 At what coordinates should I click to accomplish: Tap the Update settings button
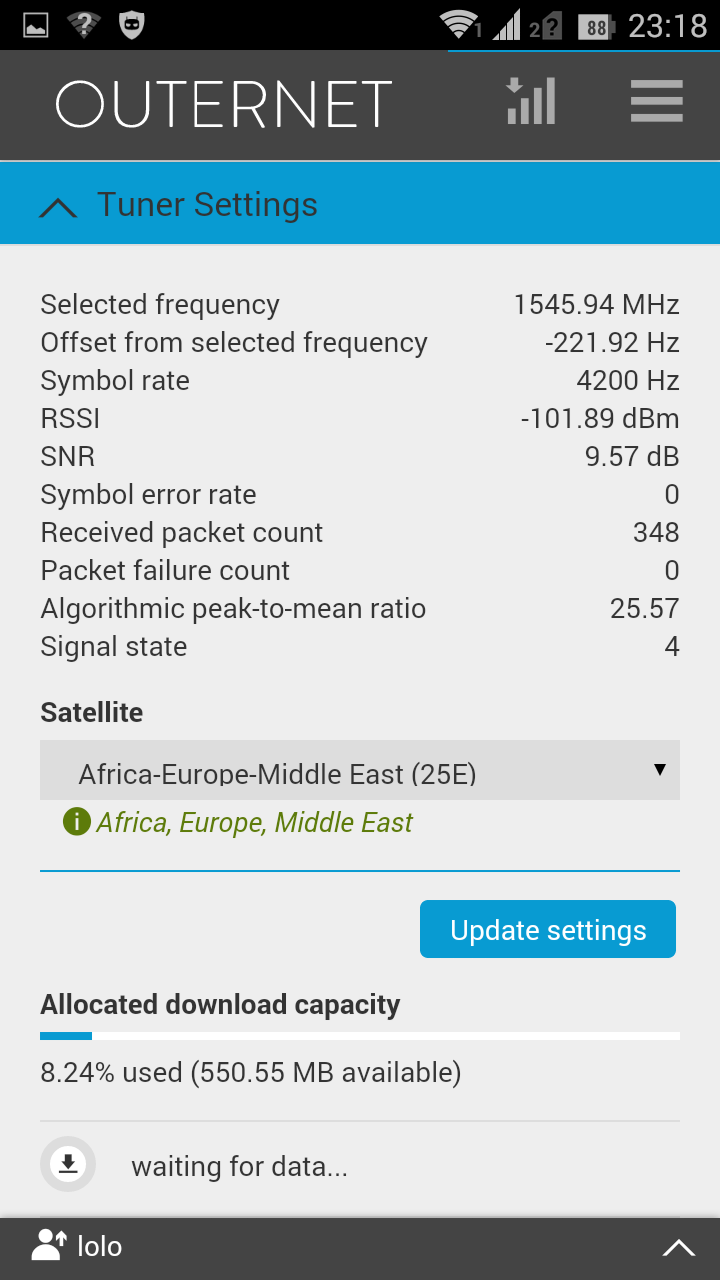[x=548, y=929]
